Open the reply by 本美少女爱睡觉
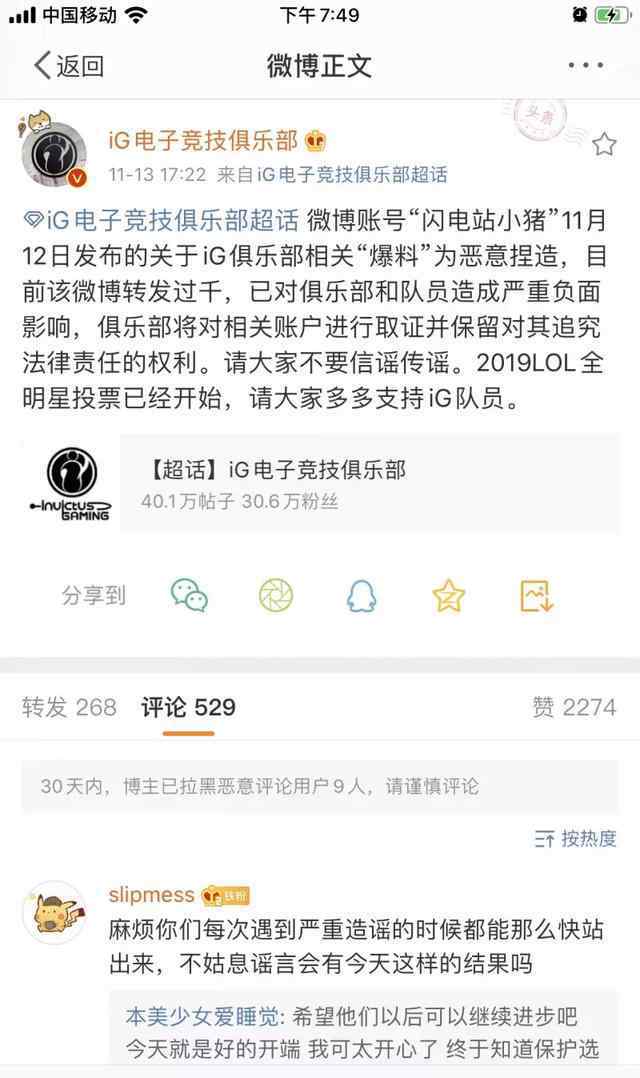 (363, 1033)
